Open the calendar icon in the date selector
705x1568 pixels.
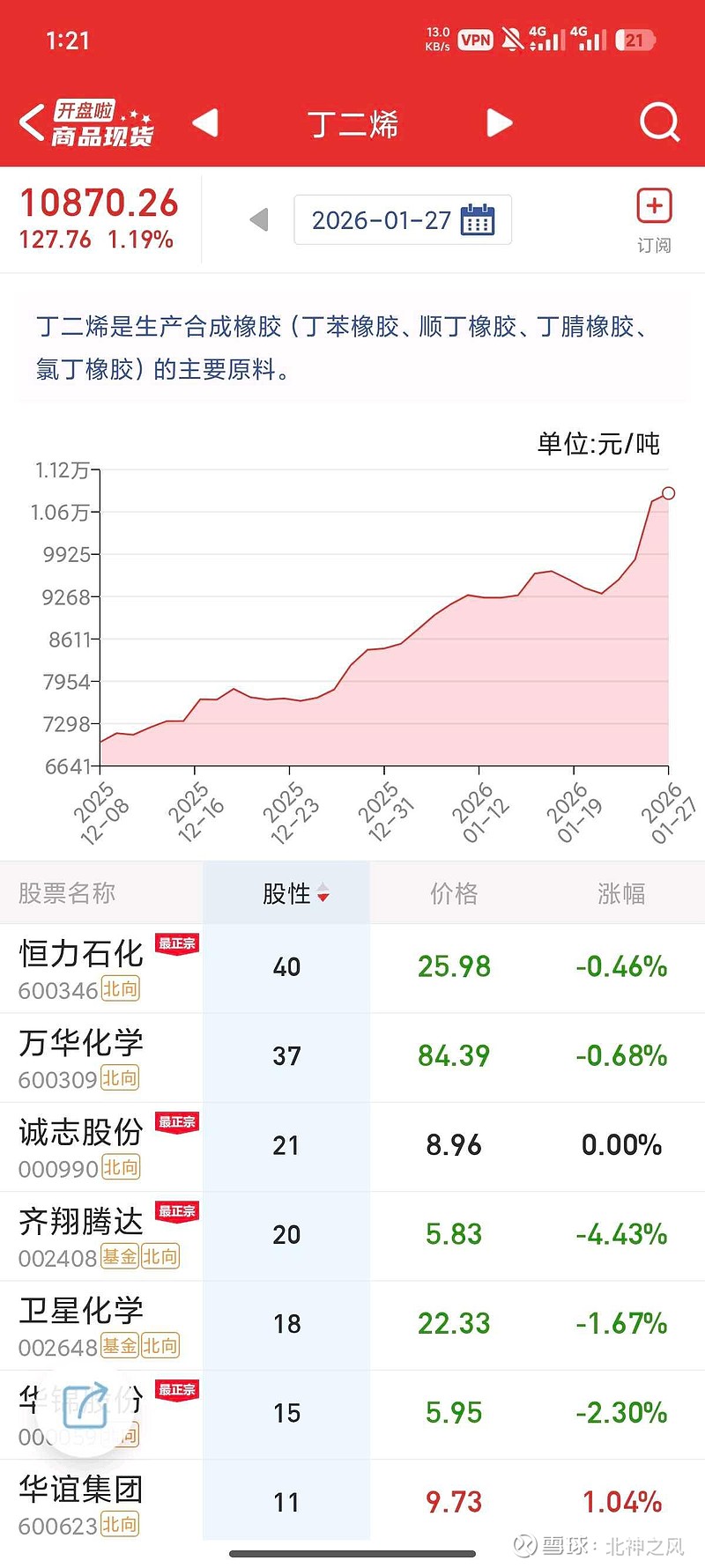(x=477, y=220)
